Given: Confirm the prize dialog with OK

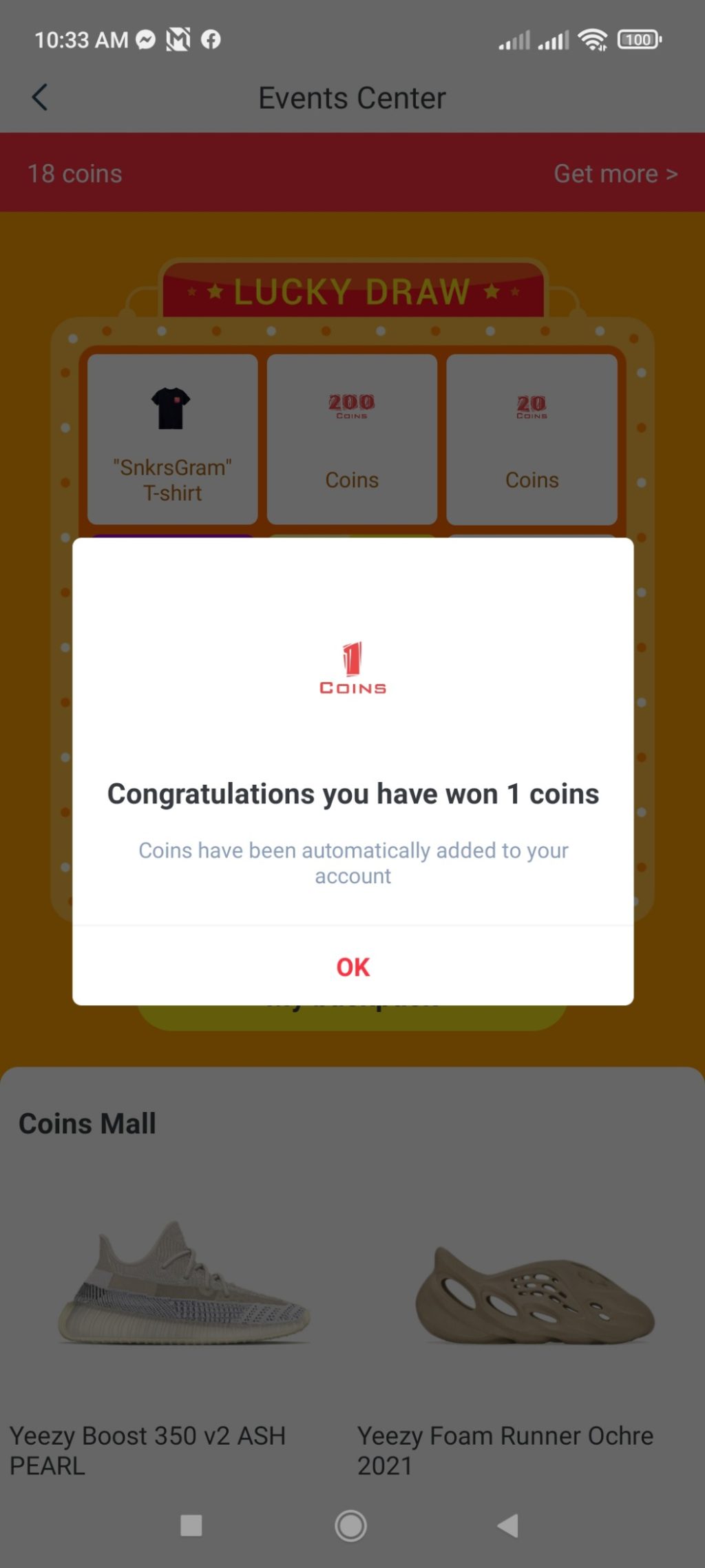Looking at the screenshot, I should click(352, 967).
